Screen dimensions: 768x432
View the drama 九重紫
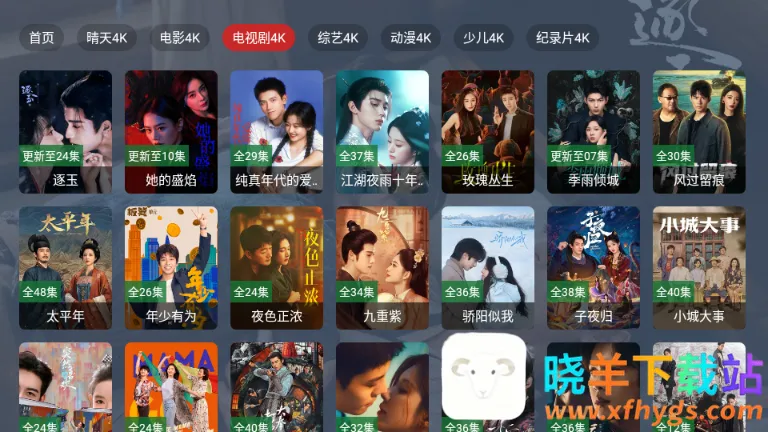pos(382,267)
